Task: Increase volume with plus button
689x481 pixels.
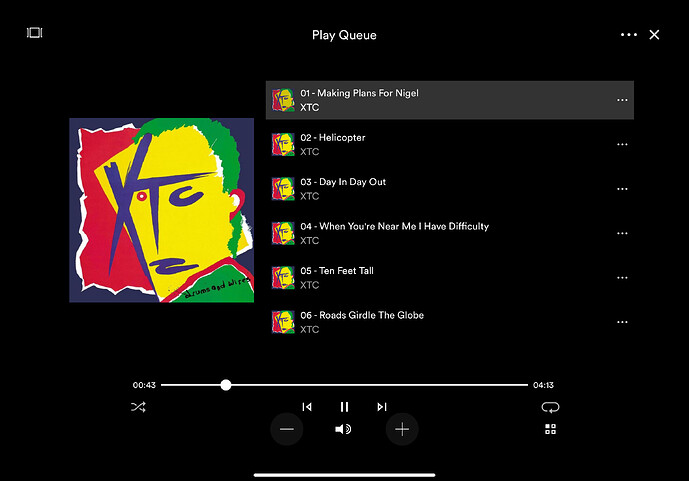Action: point(402,429)
